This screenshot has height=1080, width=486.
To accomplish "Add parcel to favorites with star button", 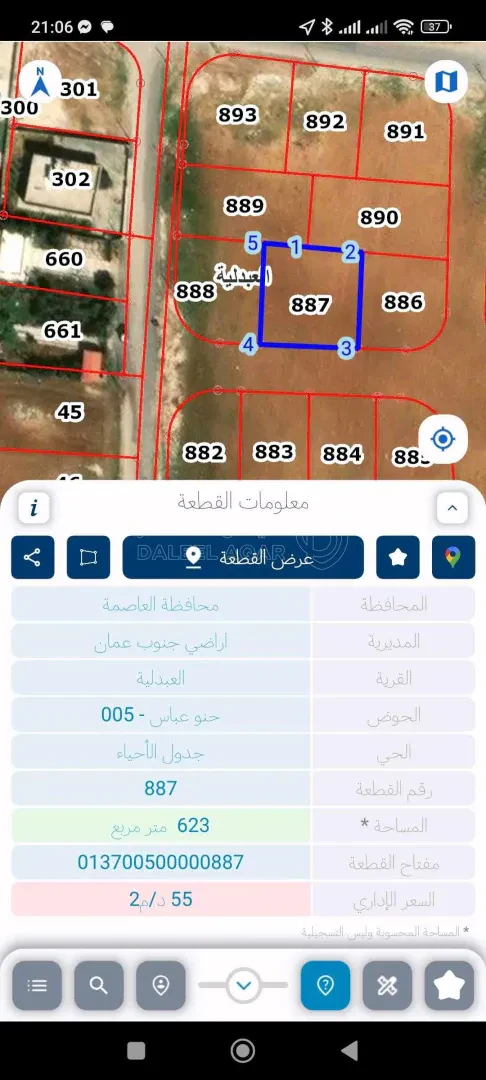I will tap(398, 557).
